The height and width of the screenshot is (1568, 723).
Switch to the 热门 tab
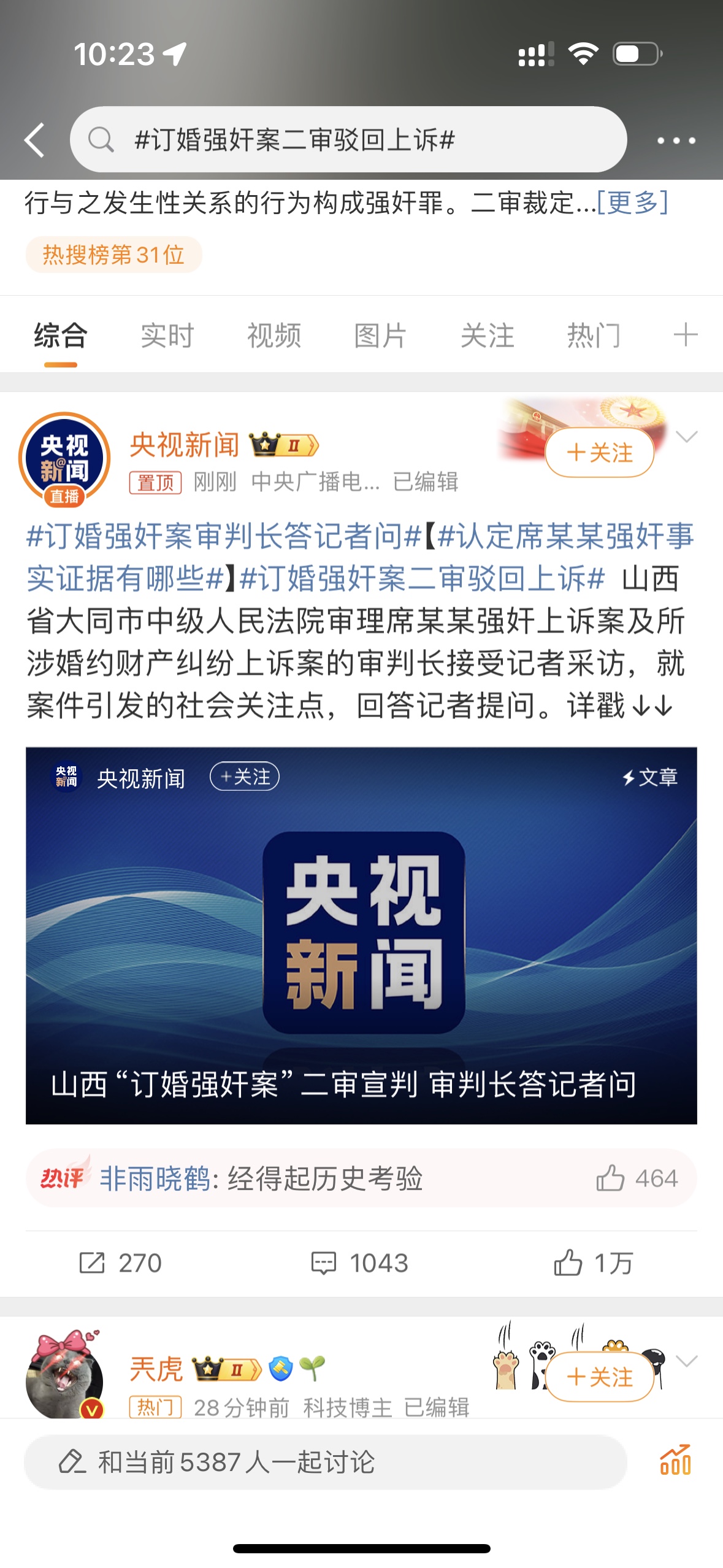click(594, 336)
